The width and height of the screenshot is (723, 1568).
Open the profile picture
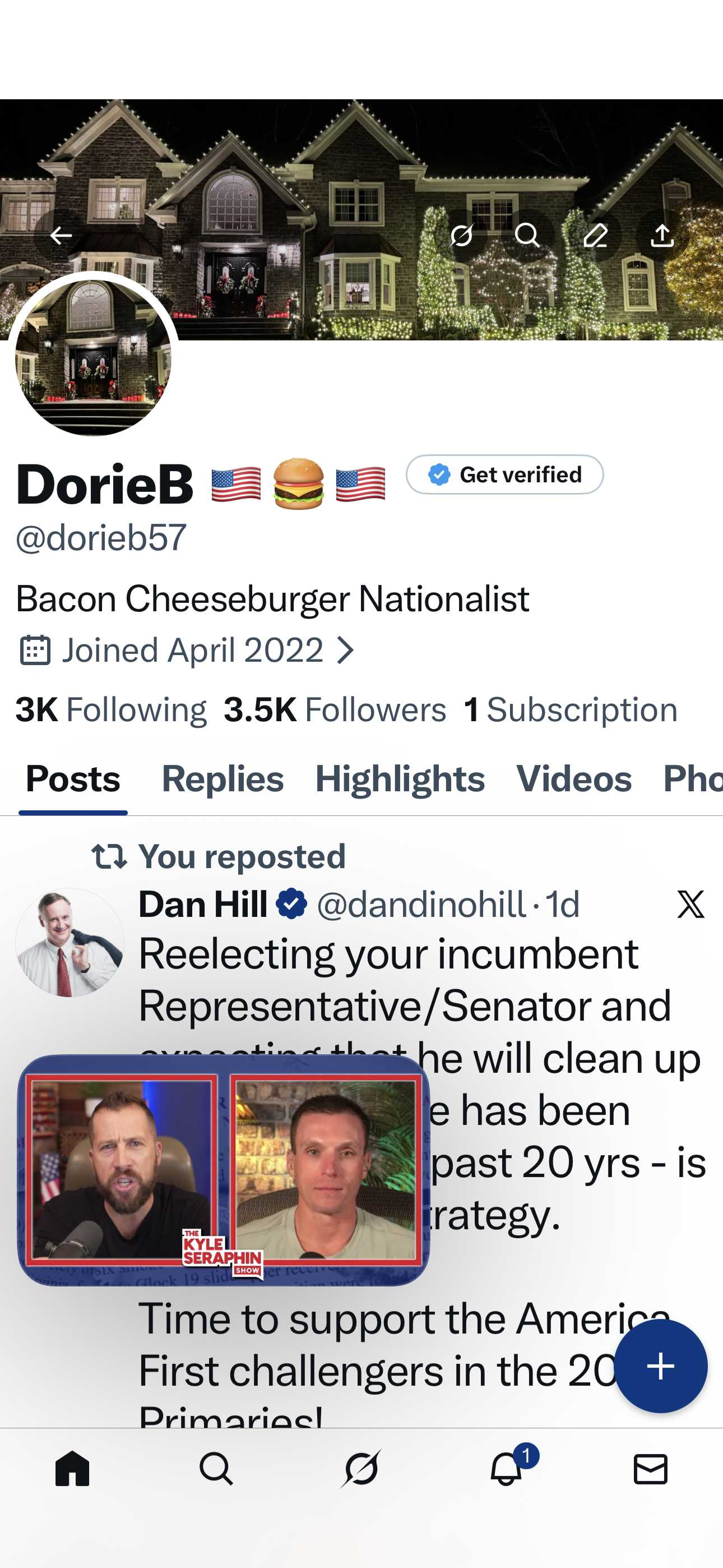93,358
